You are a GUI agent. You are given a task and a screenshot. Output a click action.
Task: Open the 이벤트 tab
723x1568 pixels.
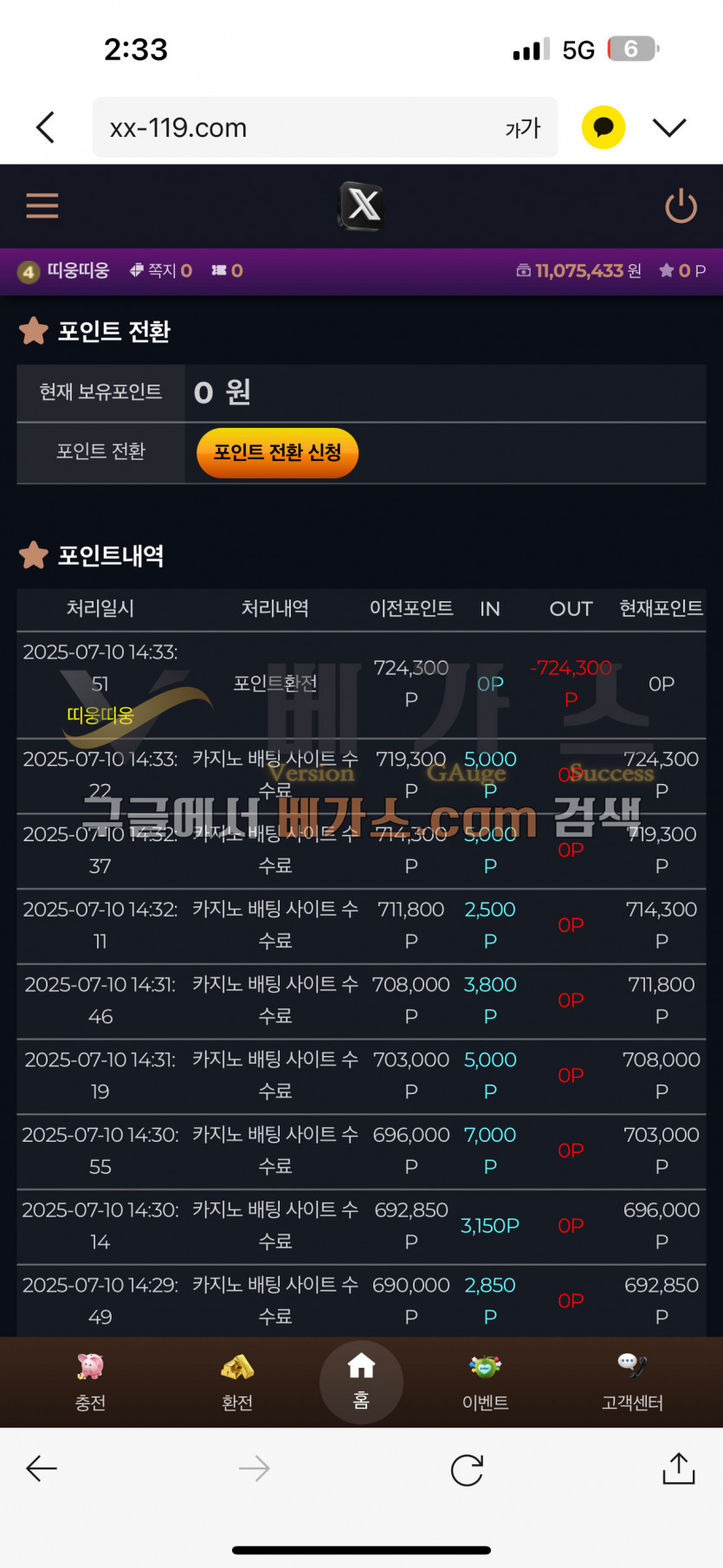tap(485, 1382)
